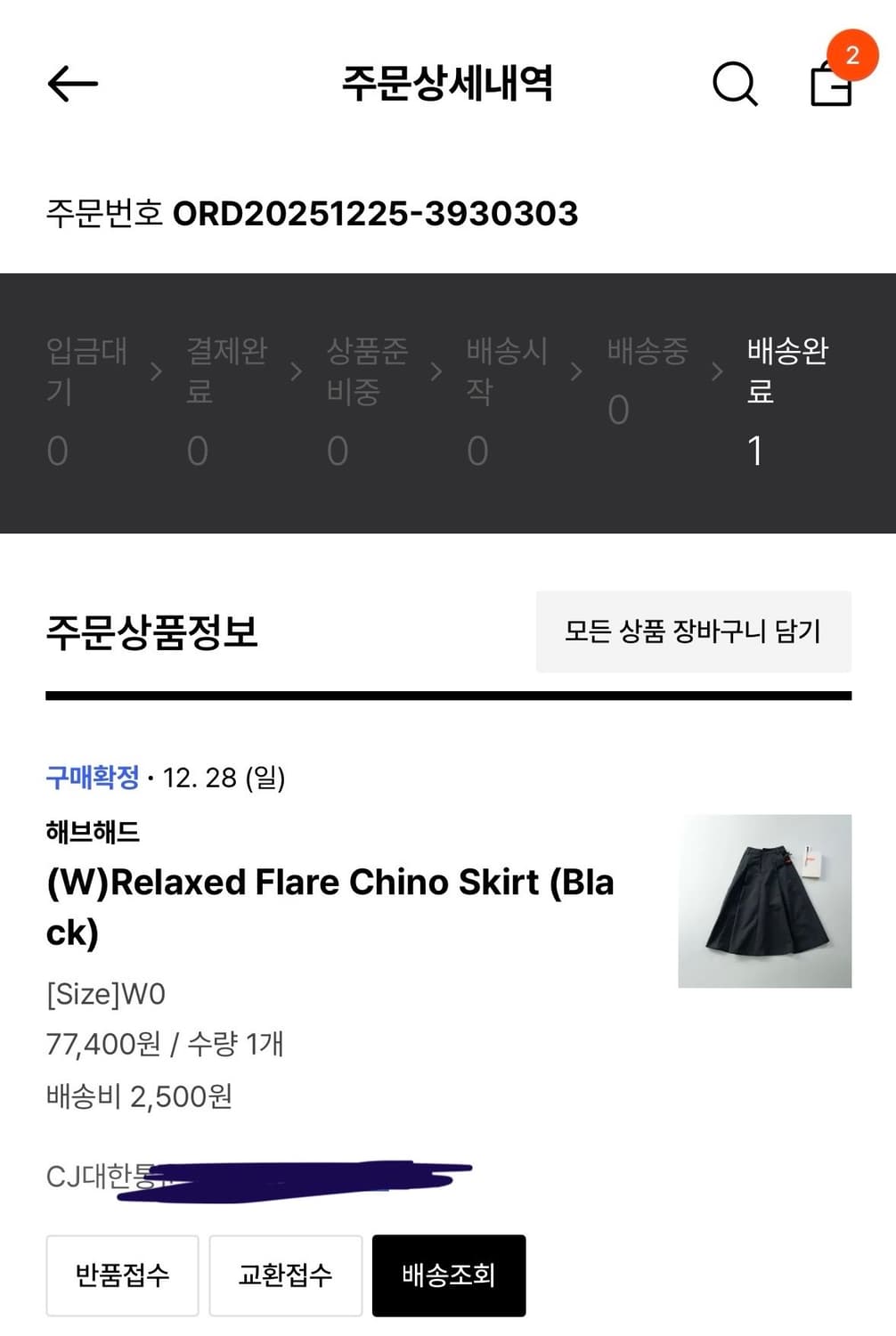This screenshot has height=1336, width=896.
Task: Click the 교환접수 exchange request button
Action: 286,1275
